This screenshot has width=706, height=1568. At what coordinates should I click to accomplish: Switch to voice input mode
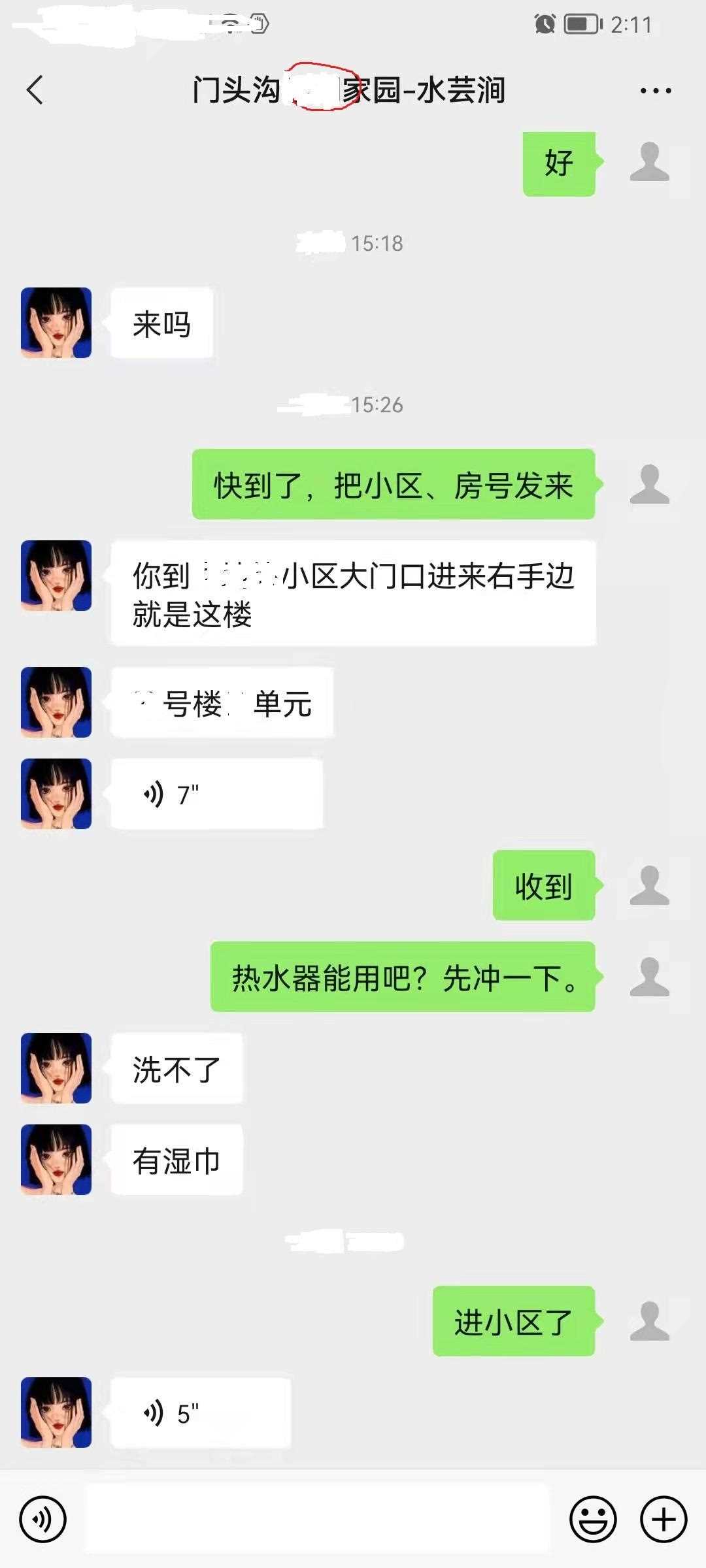pyautogui.click(x=43, y=1519)
